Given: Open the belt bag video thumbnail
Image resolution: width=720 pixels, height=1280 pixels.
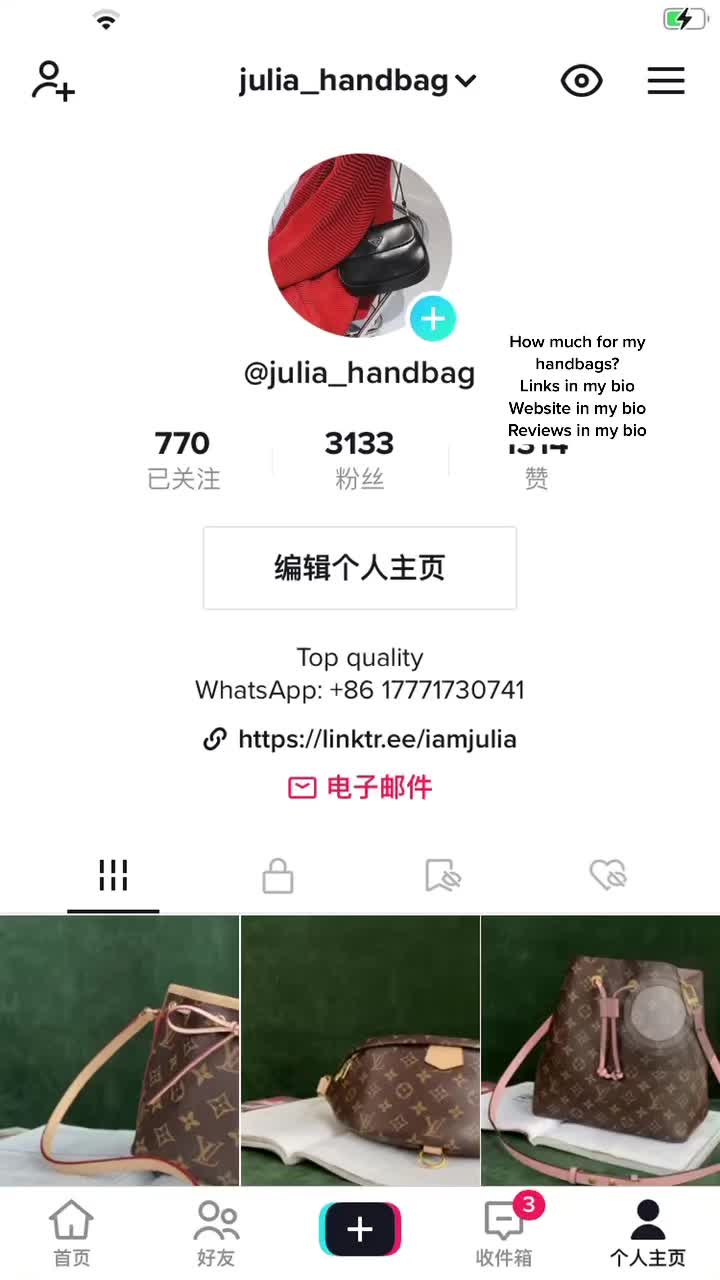Looking at the screenshot, I should tap(360, 1050).
